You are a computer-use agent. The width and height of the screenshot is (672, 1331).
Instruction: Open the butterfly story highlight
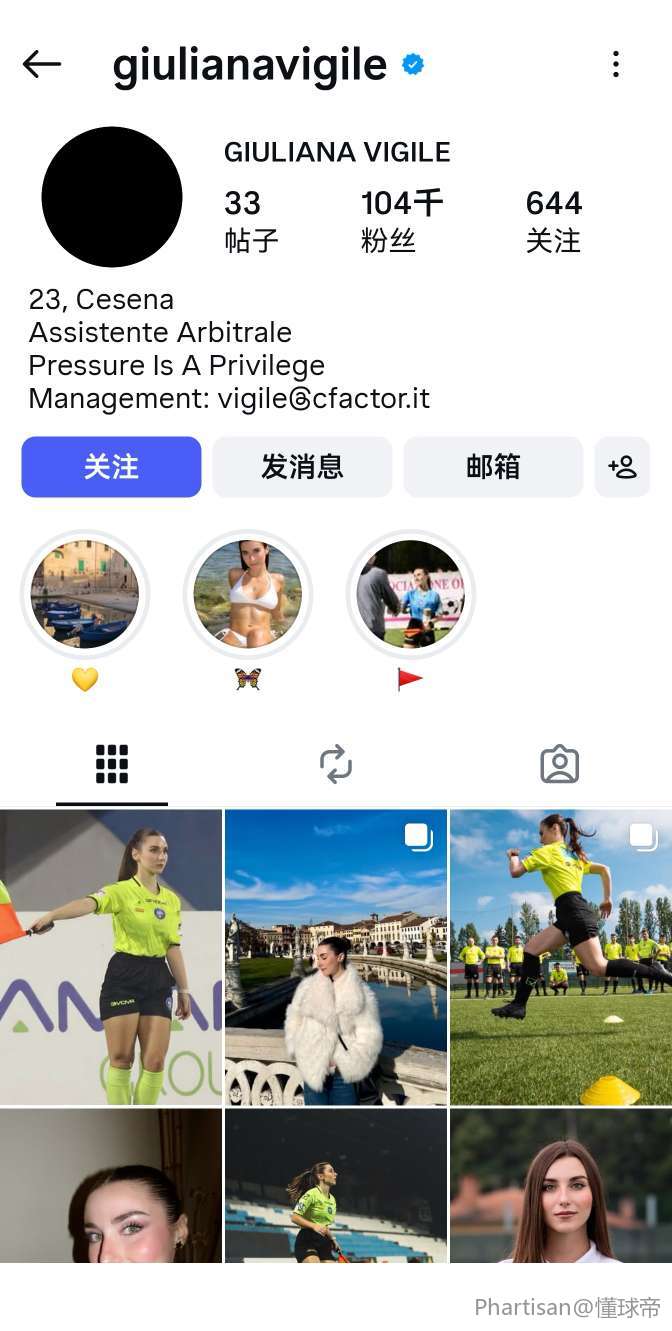[248, 594]
